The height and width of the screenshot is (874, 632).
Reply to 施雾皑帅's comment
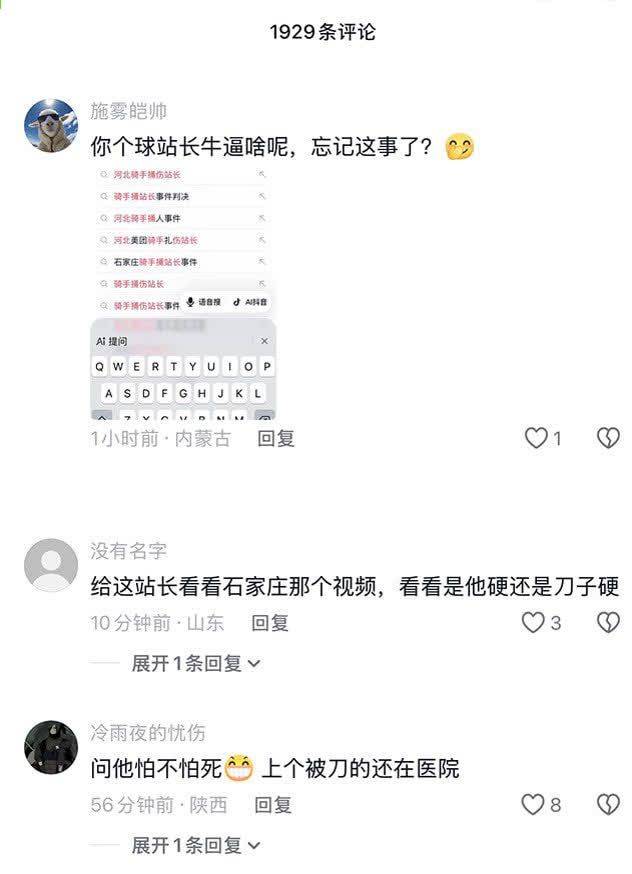[x=276, y=438]
